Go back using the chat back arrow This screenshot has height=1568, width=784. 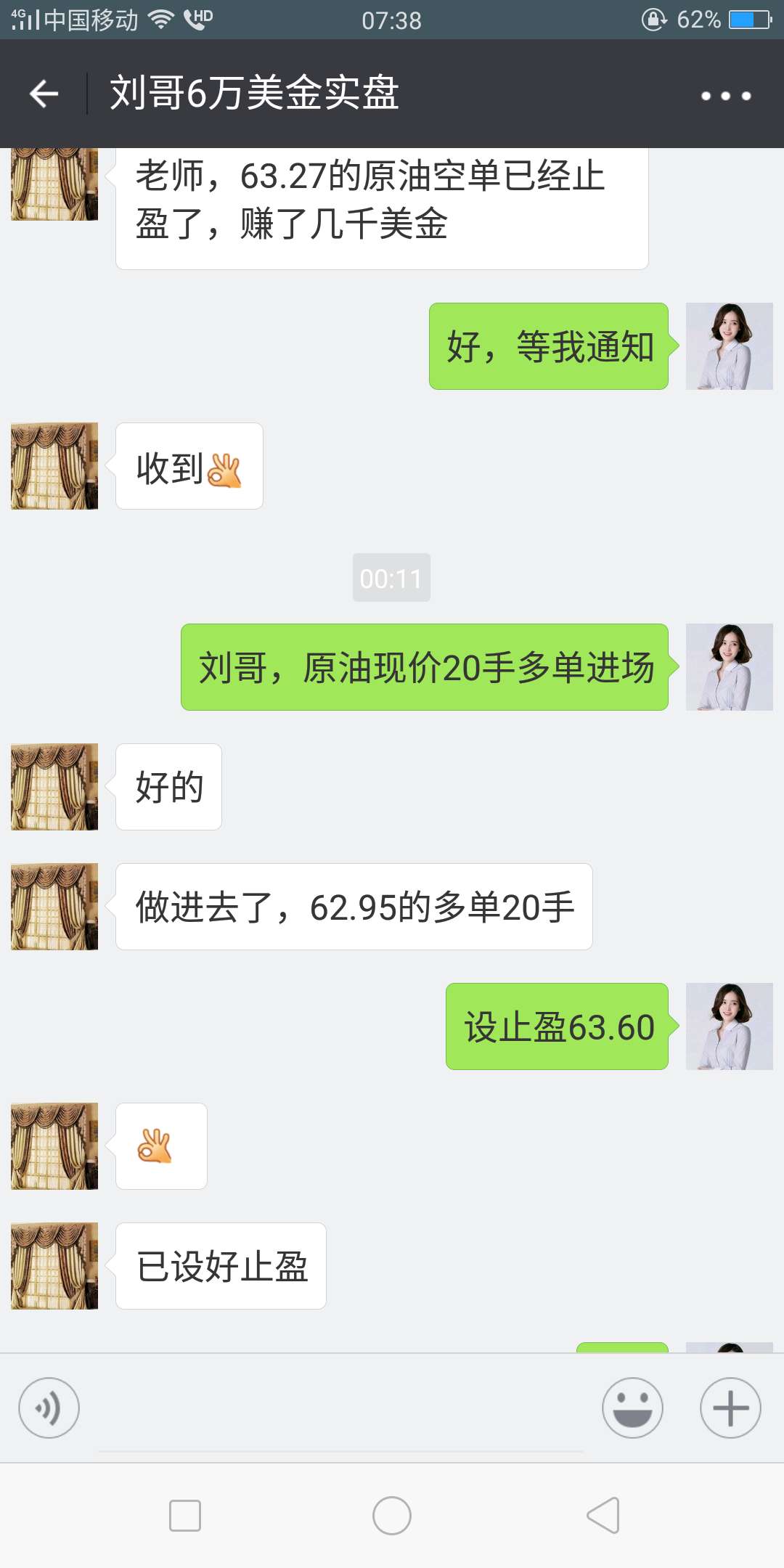44,94
